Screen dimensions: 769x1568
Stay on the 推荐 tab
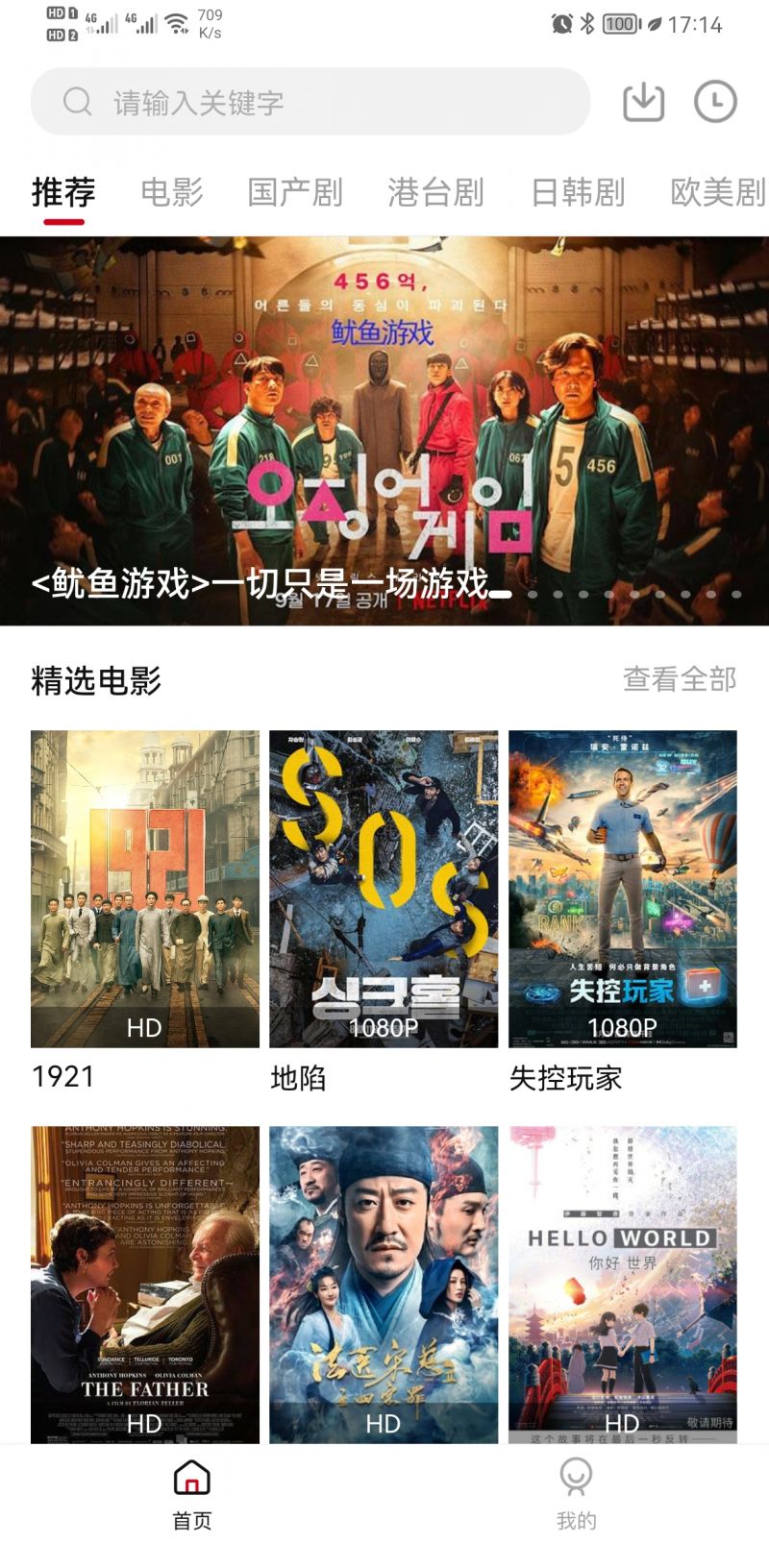click(61, 192)
